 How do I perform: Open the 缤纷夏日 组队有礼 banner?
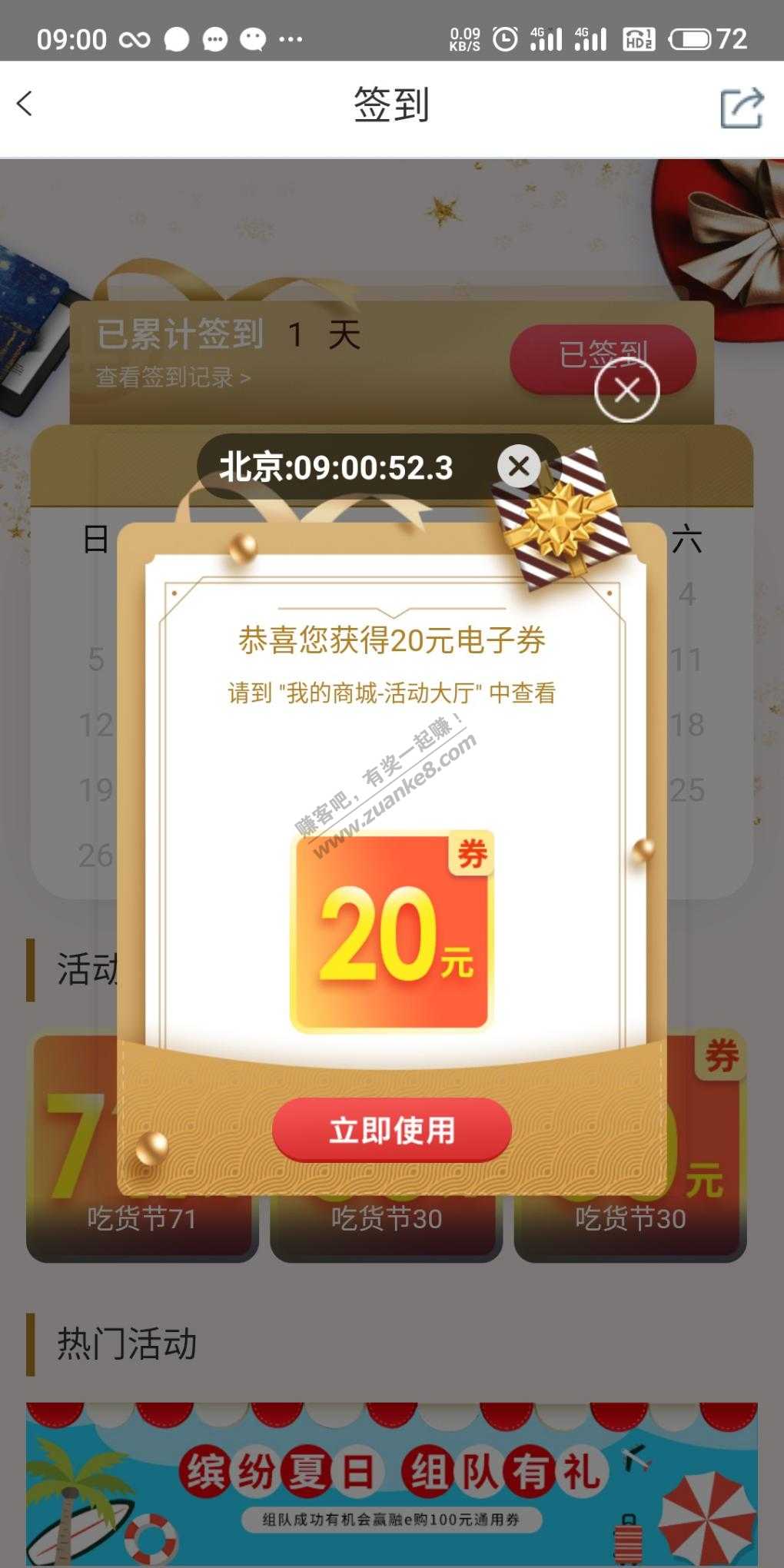point(392,1483)
